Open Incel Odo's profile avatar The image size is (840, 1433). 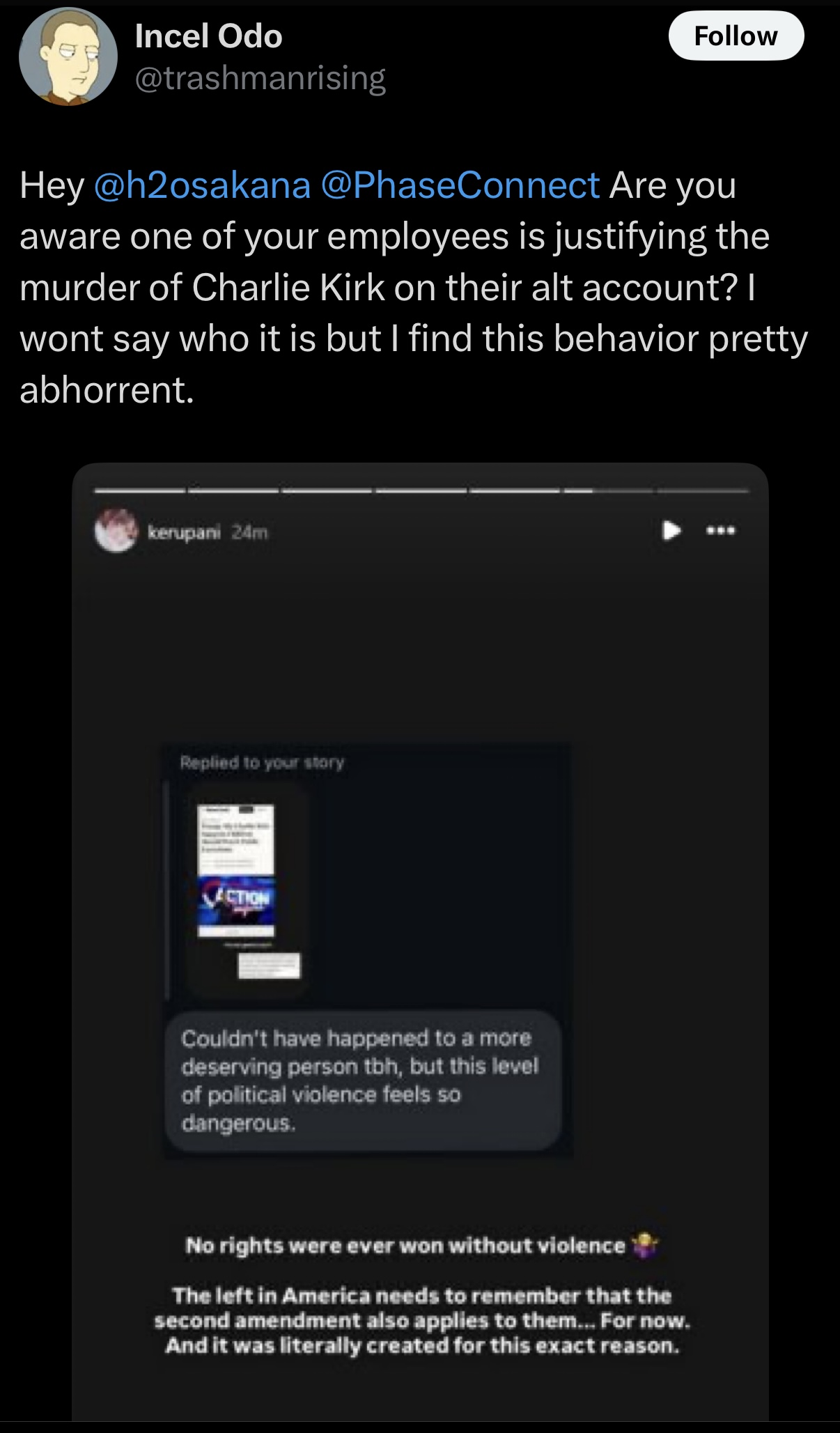point(68,56)
